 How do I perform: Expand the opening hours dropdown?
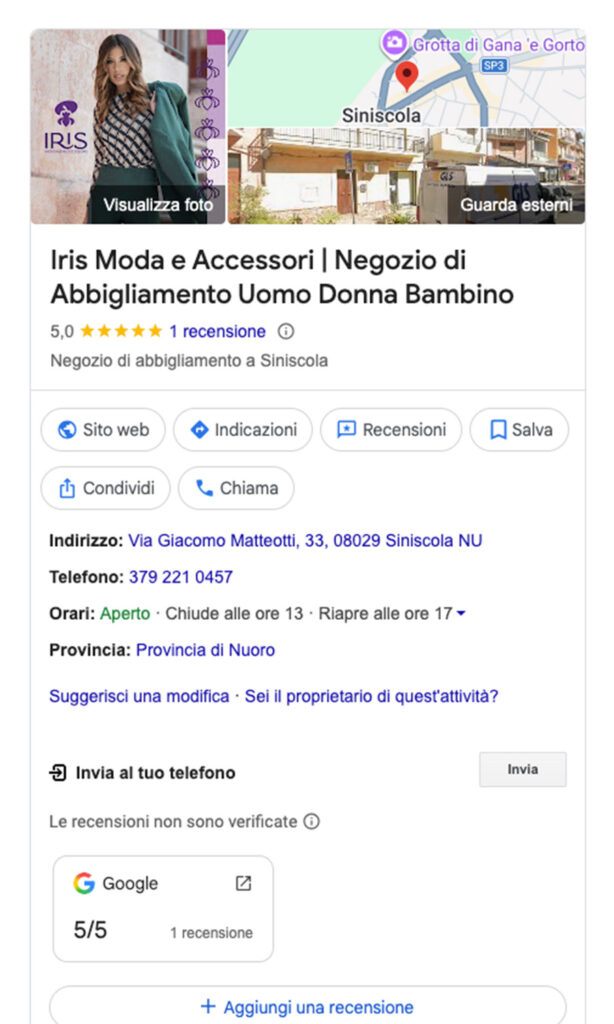[x=461, y=613]
